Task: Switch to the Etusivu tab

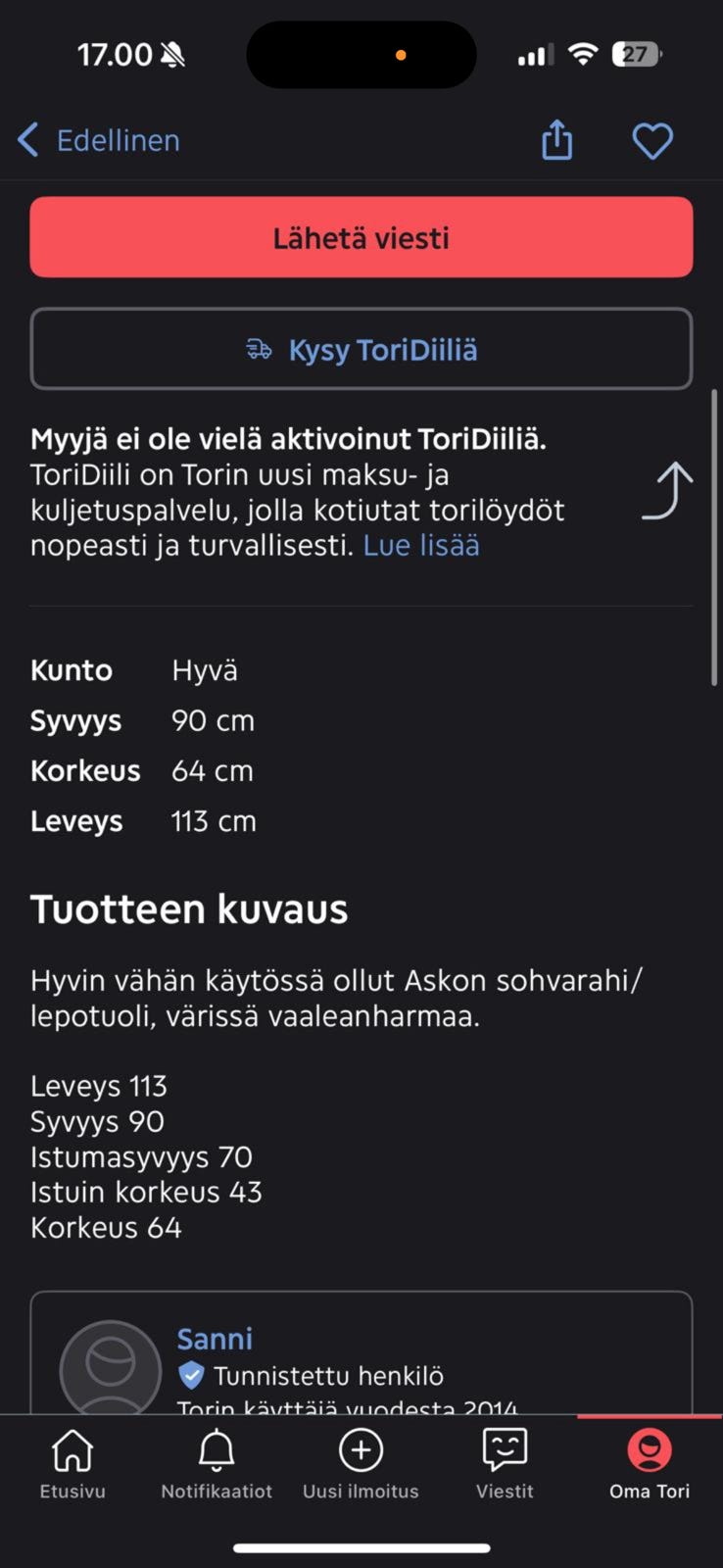Action: 72,1465
